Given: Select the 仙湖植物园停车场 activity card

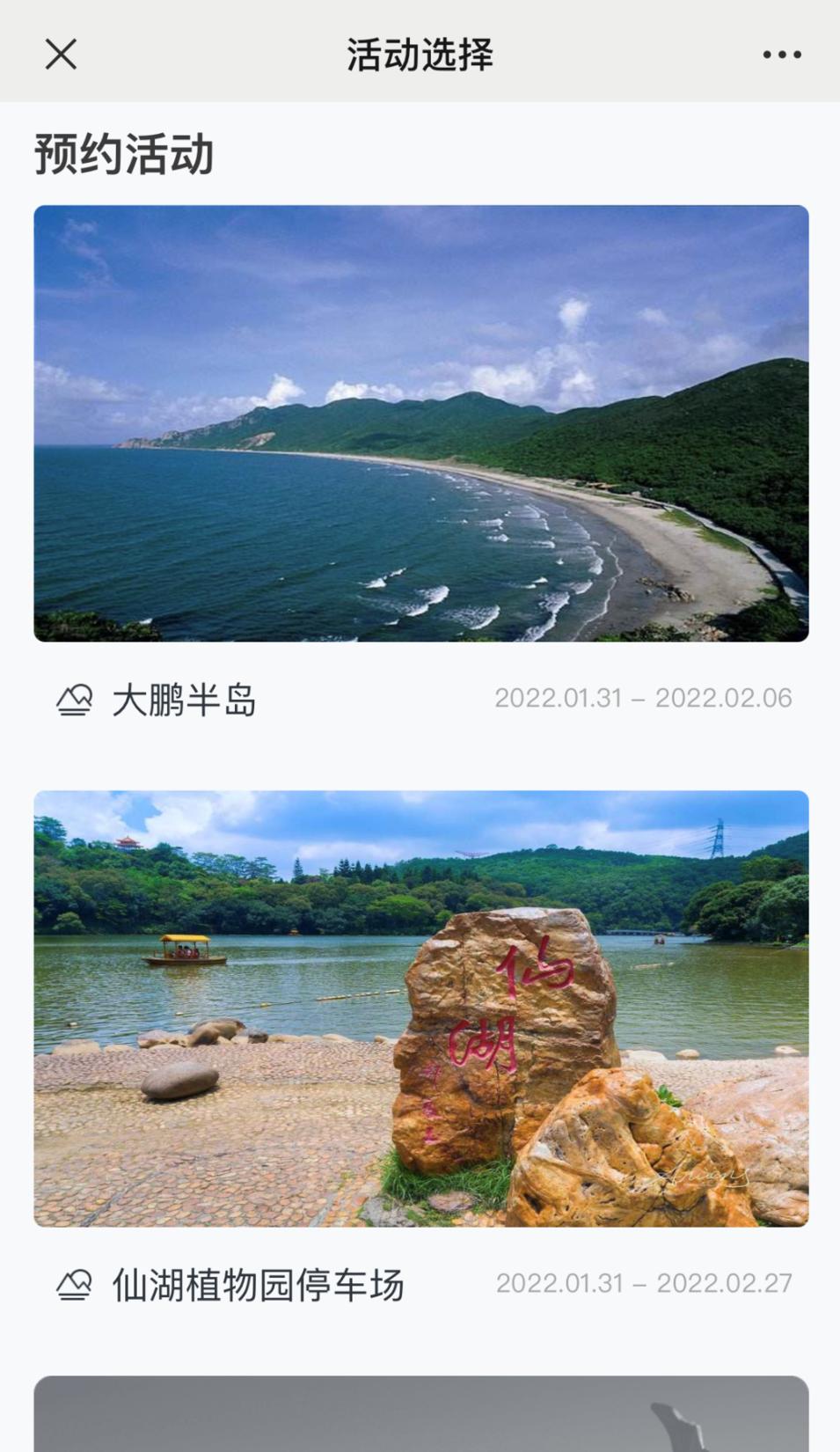Looking at the screenshot, I should tap(420, 1008).
